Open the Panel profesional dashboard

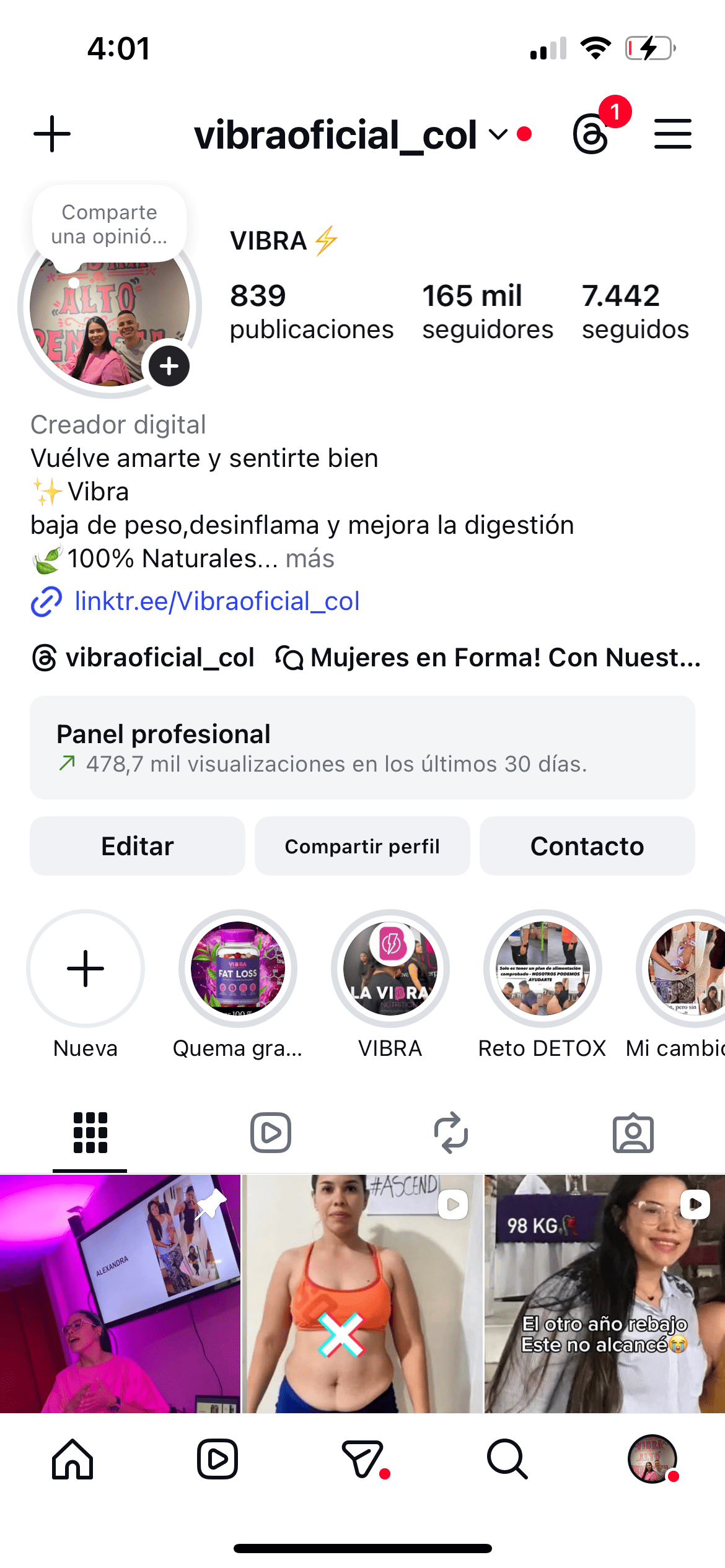click(362, 747)
